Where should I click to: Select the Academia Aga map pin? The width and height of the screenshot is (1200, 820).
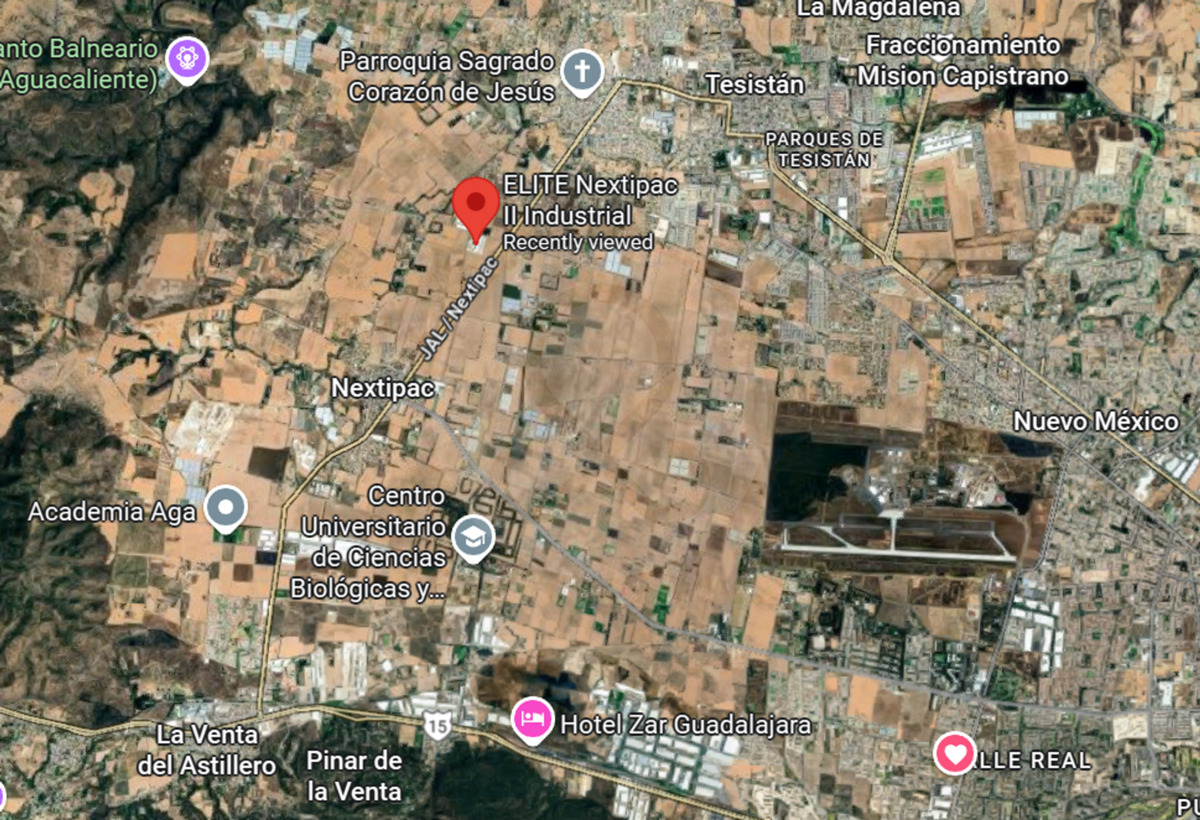point(225,508)
